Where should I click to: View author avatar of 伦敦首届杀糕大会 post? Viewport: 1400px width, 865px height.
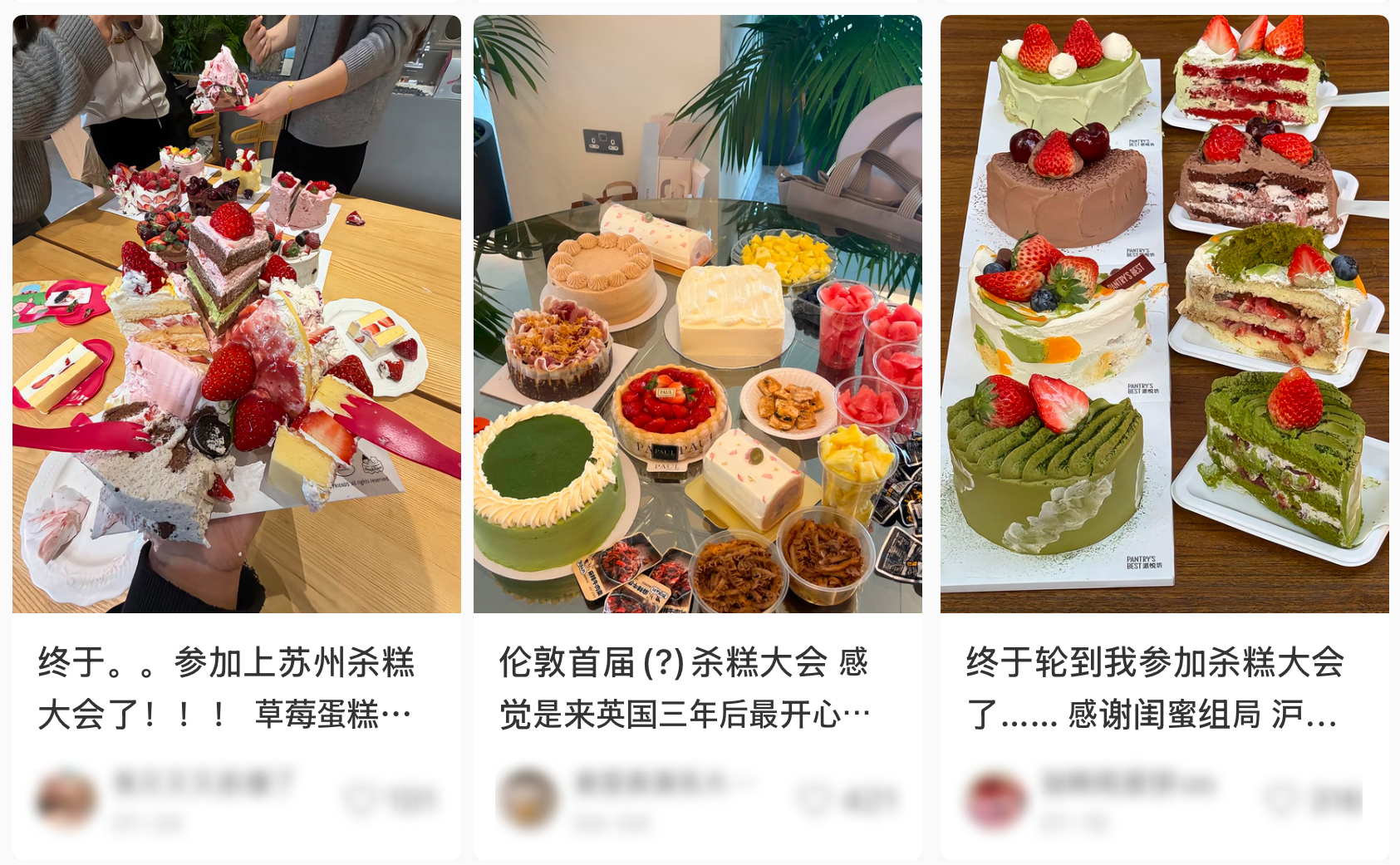[x=527, y=799]
